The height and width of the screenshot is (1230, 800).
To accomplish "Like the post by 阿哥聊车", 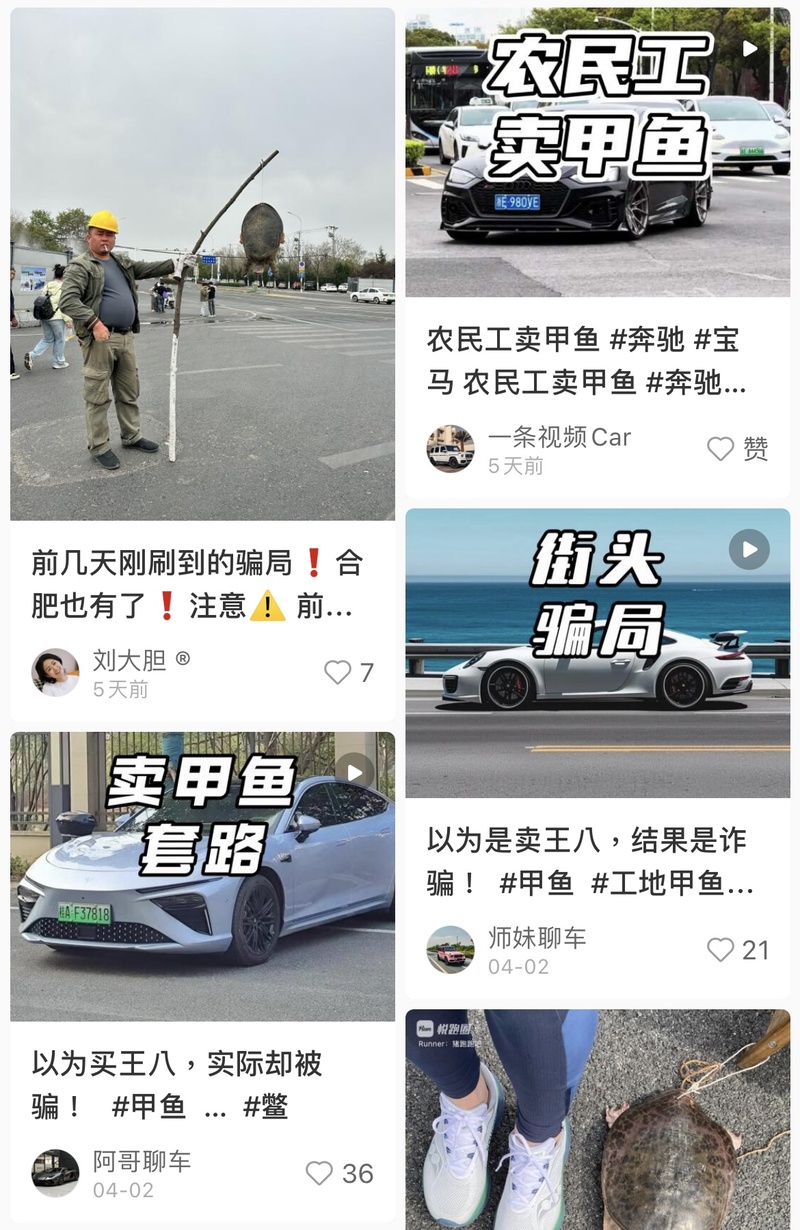I will click(x=319, y=1173).
